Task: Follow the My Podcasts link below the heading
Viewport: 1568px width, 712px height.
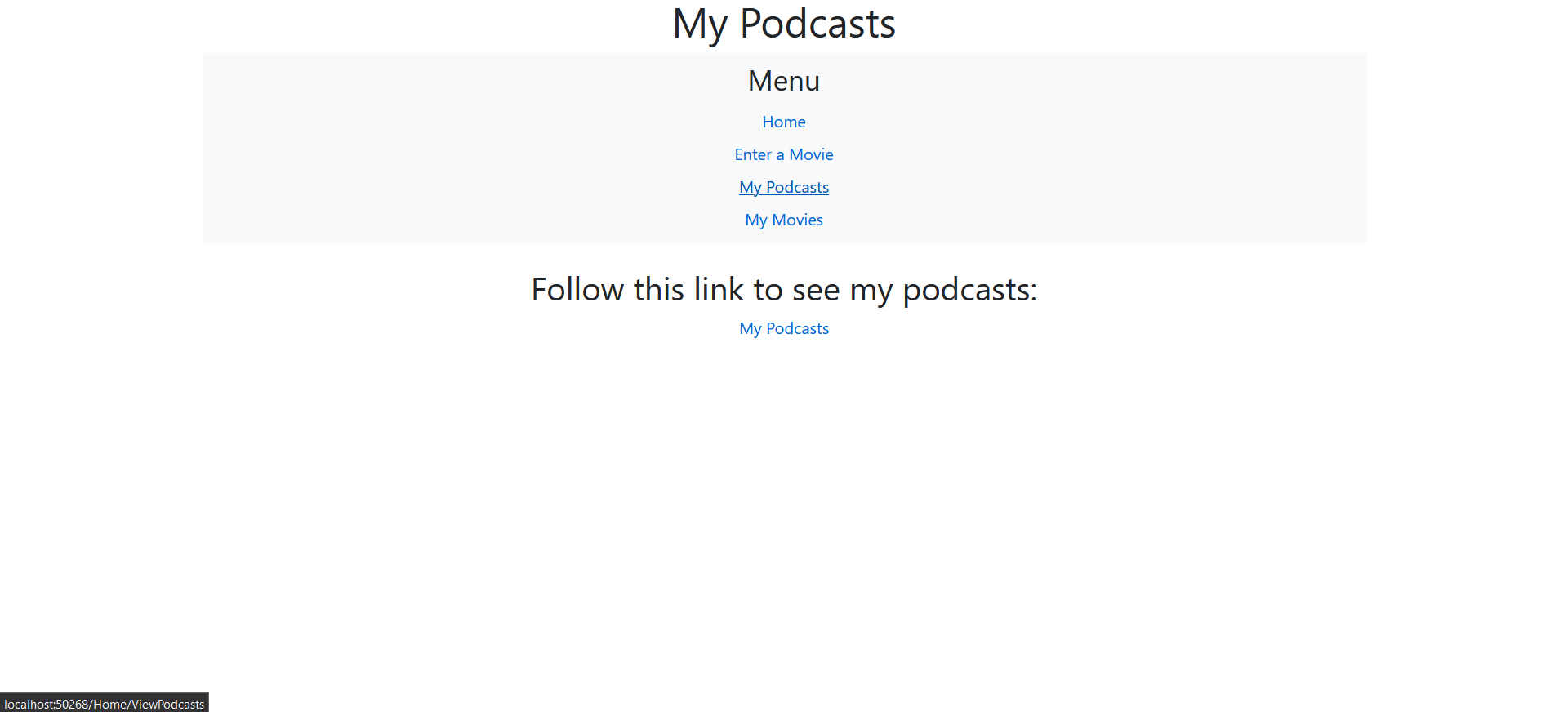Action: [783, 328]
